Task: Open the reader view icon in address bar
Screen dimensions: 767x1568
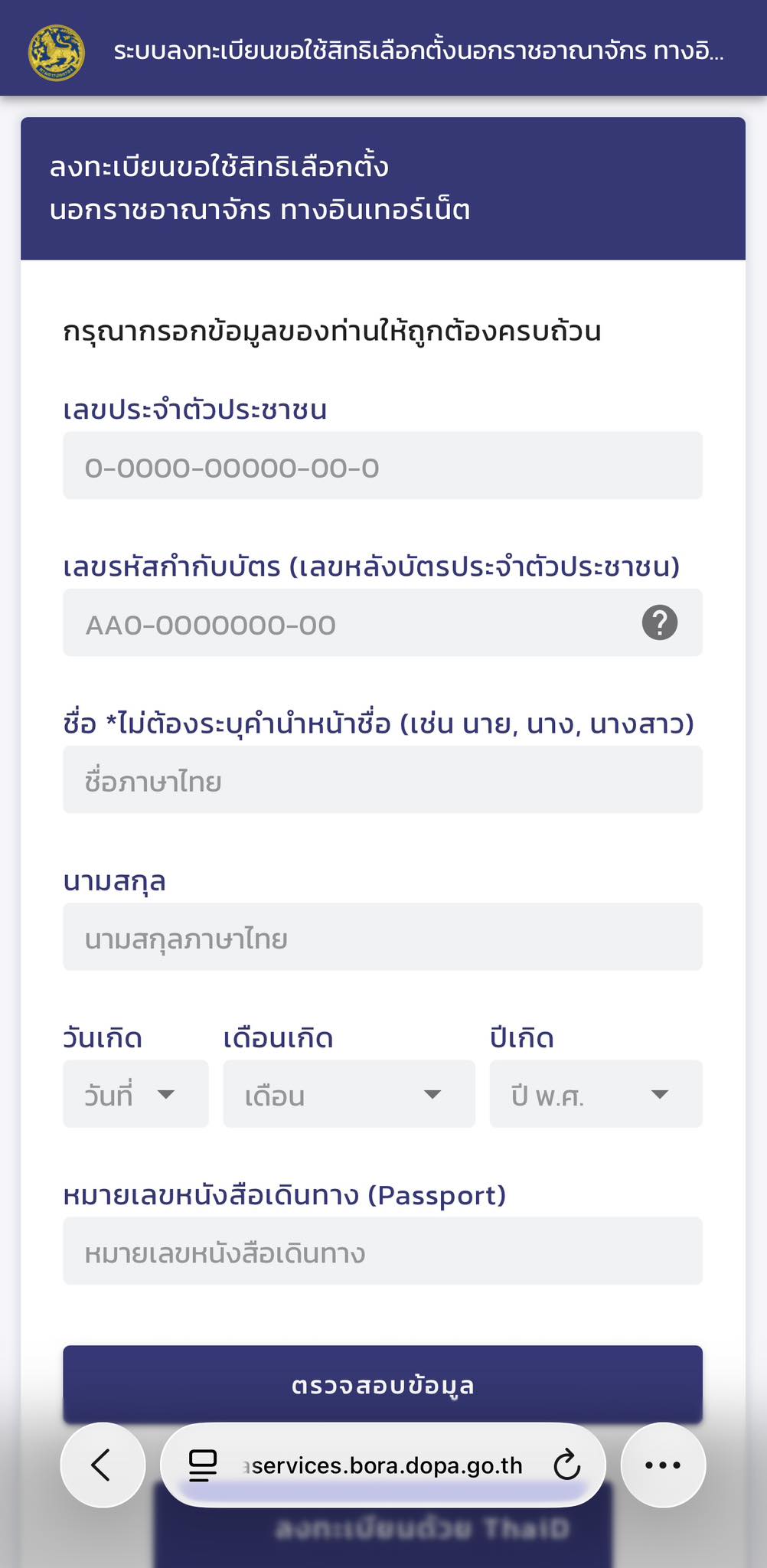Action: coord(201,1465)
